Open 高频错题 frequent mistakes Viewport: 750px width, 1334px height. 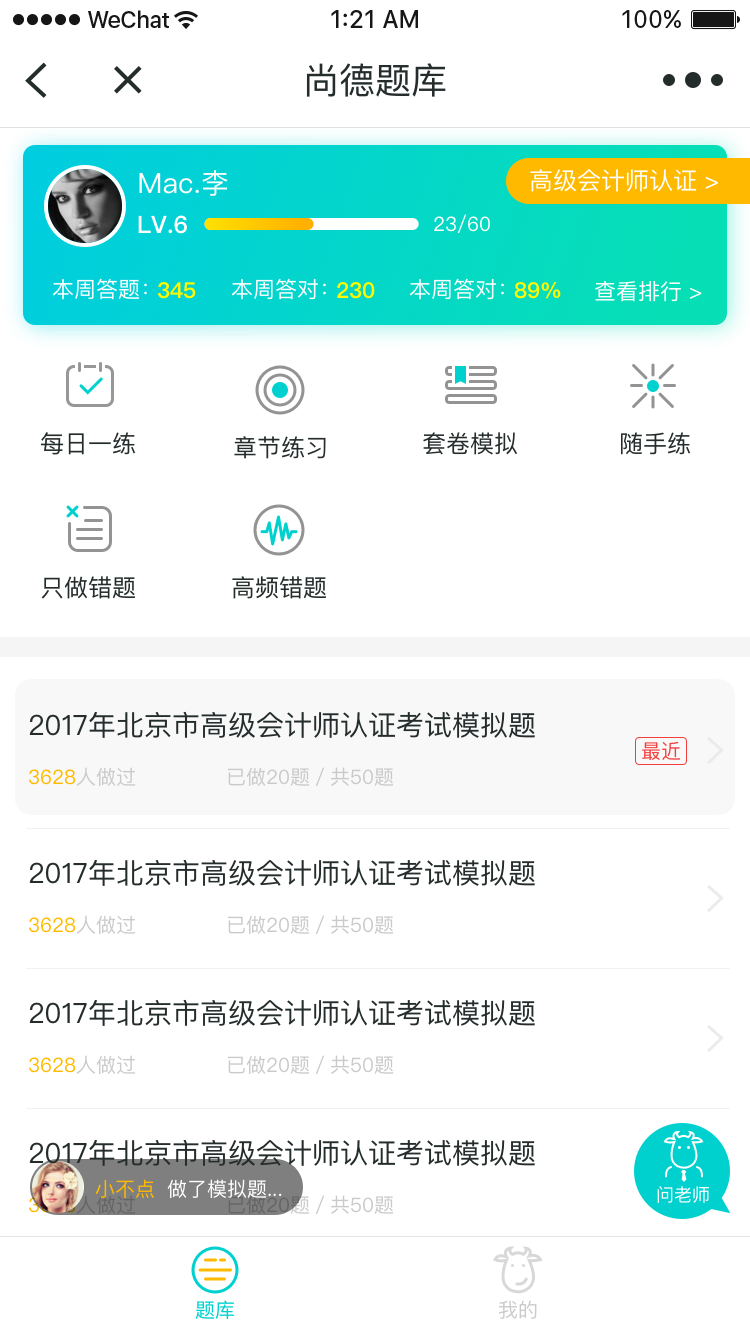(279, 553)
